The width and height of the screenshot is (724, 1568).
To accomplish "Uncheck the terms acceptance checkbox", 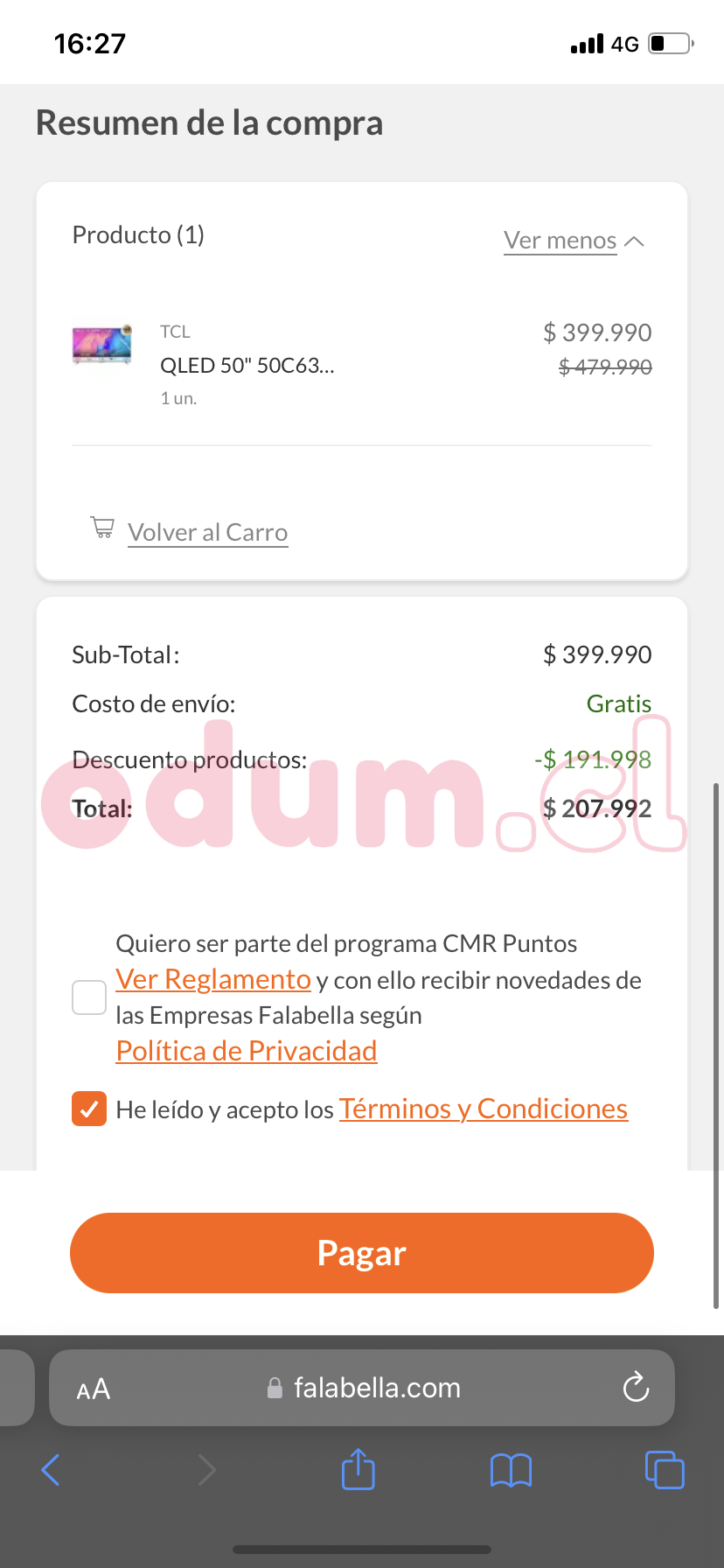I will click(89, 1109).
